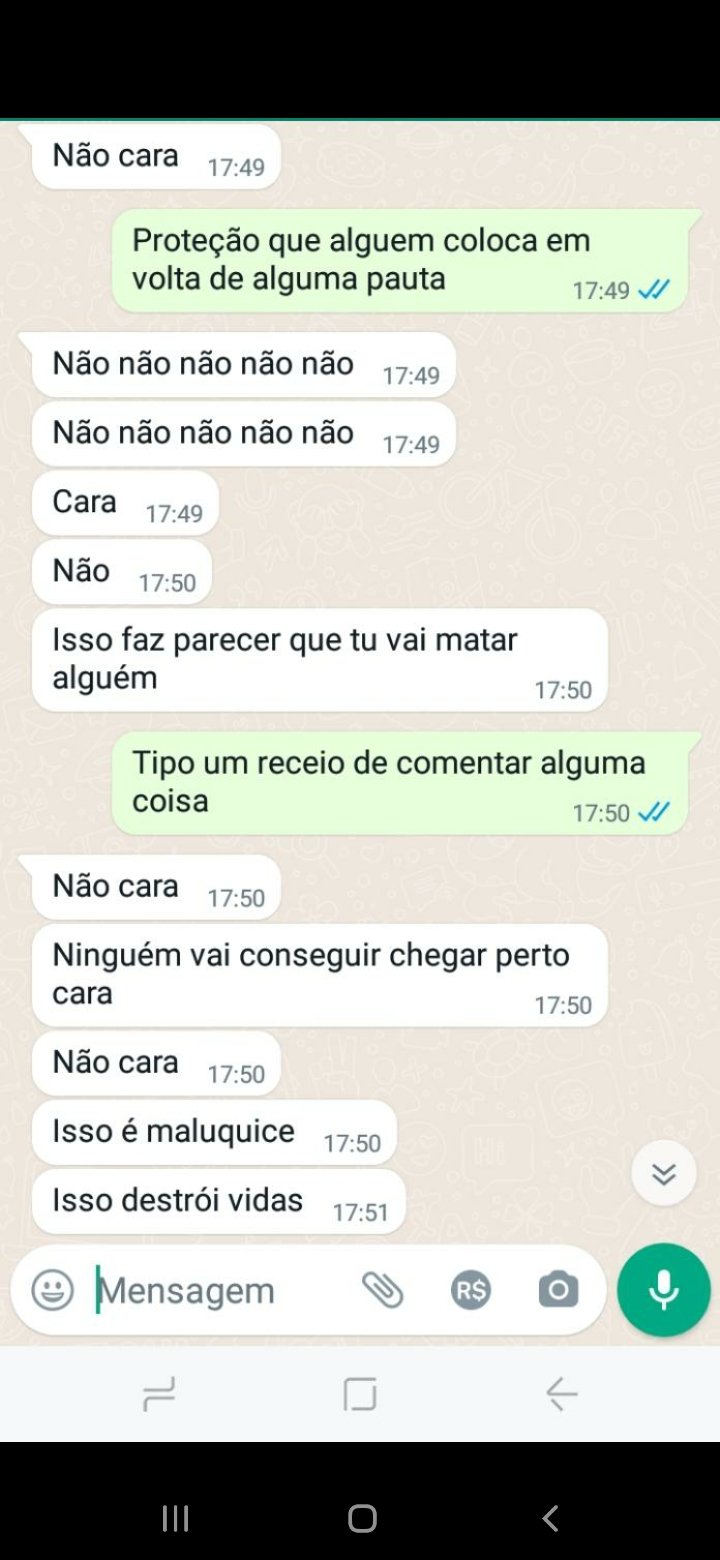Open the emoji picker

point(52,1290)
